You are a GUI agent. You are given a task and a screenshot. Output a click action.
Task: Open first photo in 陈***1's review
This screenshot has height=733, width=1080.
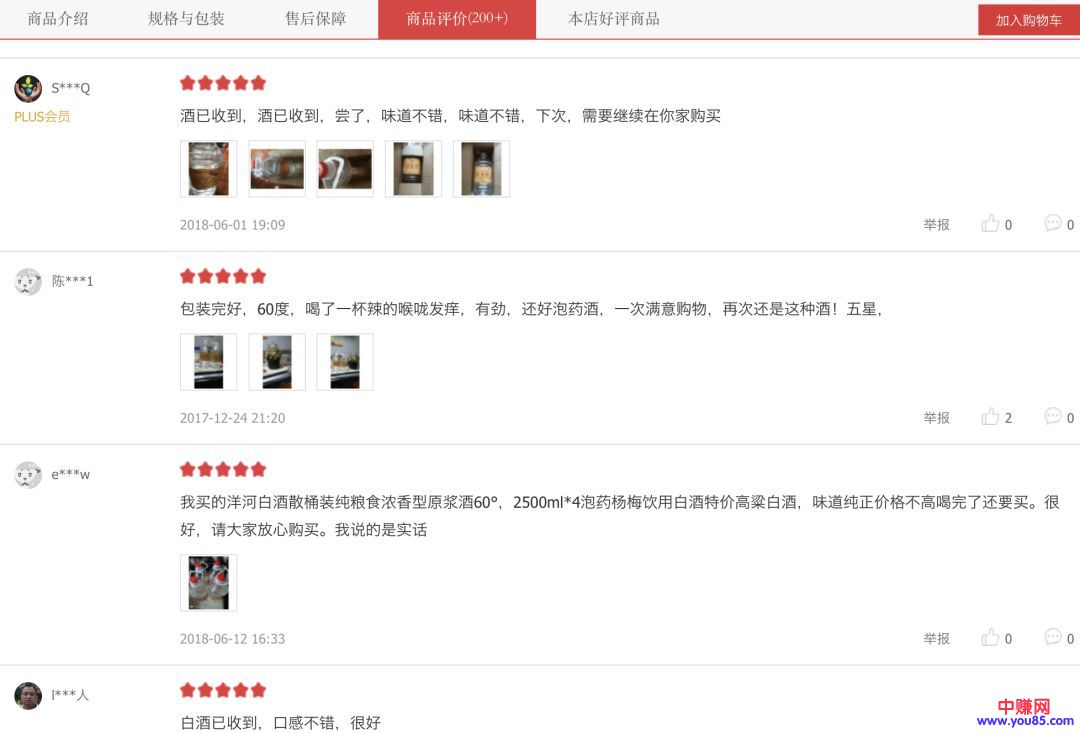pyautogui.click(x=209, y=362)
